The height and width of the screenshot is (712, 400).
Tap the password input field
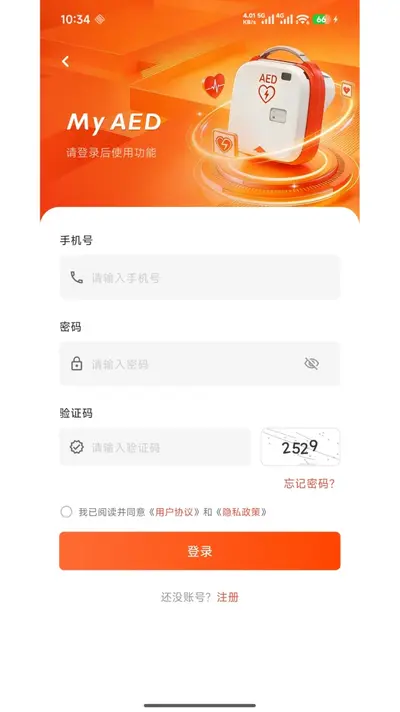[x=200, y=364]
